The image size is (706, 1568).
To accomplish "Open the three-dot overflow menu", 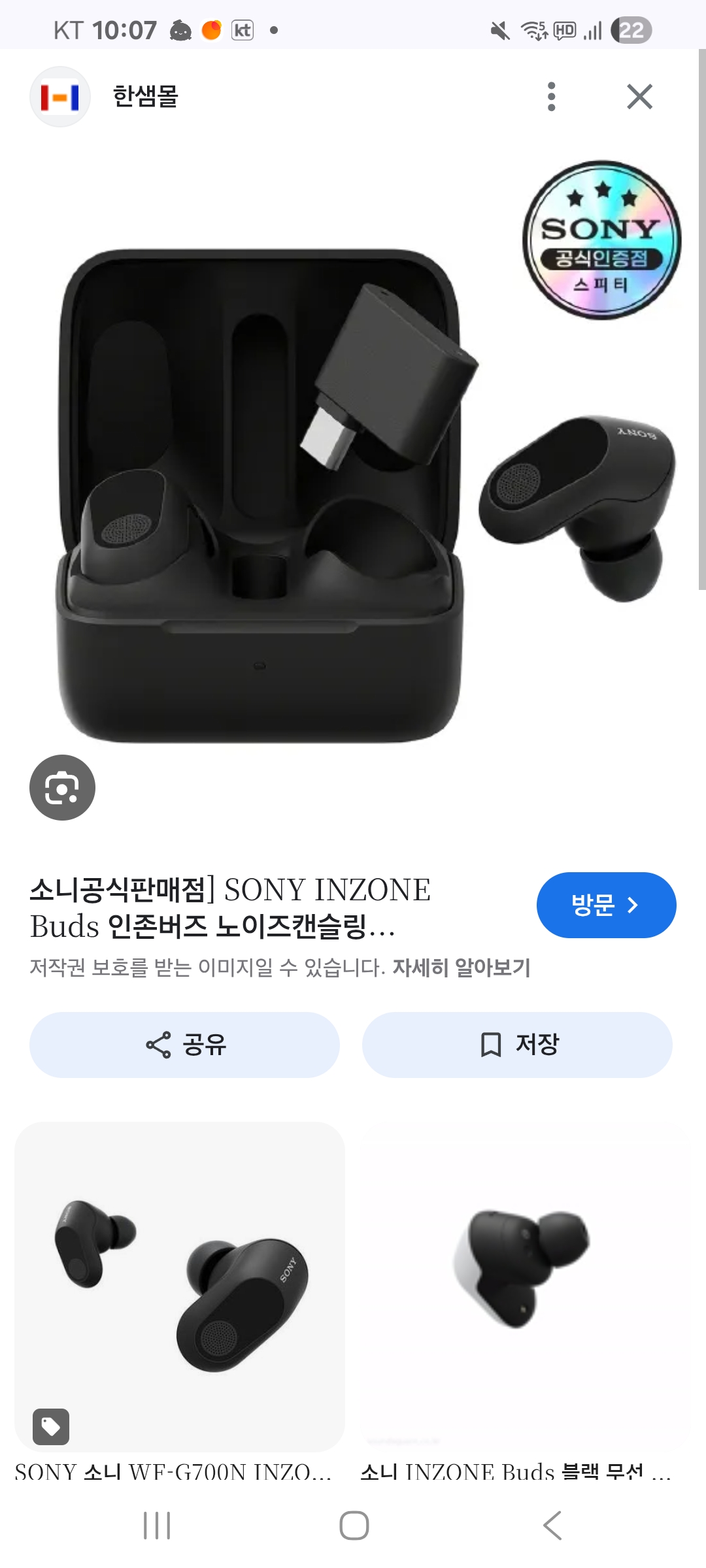I will tap(551, 97).
